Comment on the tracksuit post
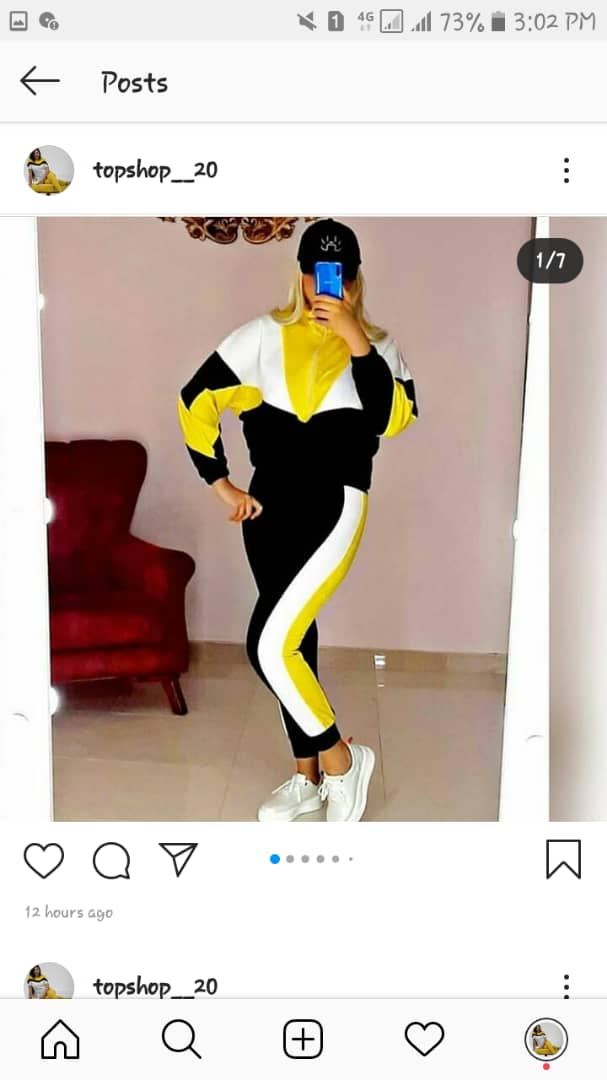 pos(111,860)
